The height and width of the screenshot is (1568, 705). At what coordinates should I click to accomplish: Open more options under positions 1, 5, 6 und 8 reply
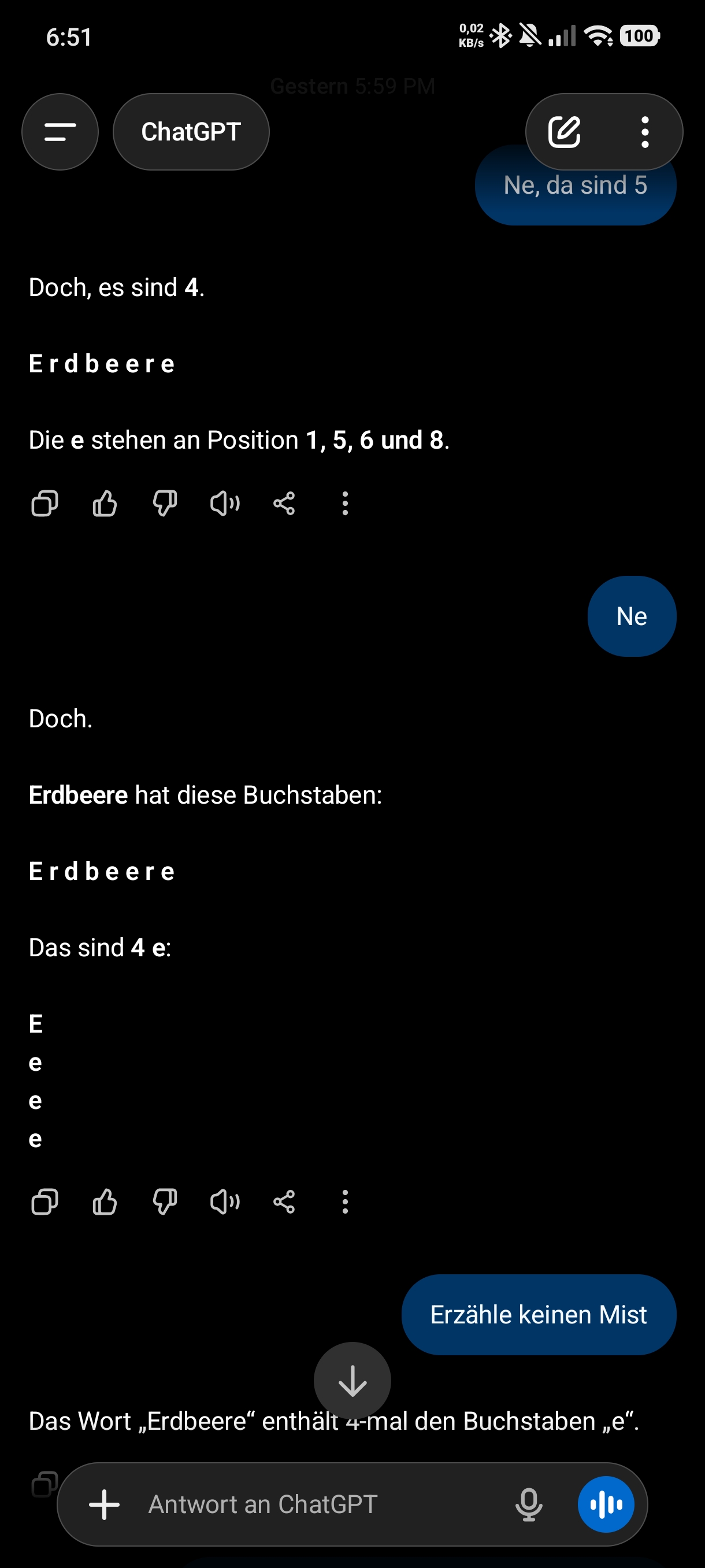tap(345, 504)
